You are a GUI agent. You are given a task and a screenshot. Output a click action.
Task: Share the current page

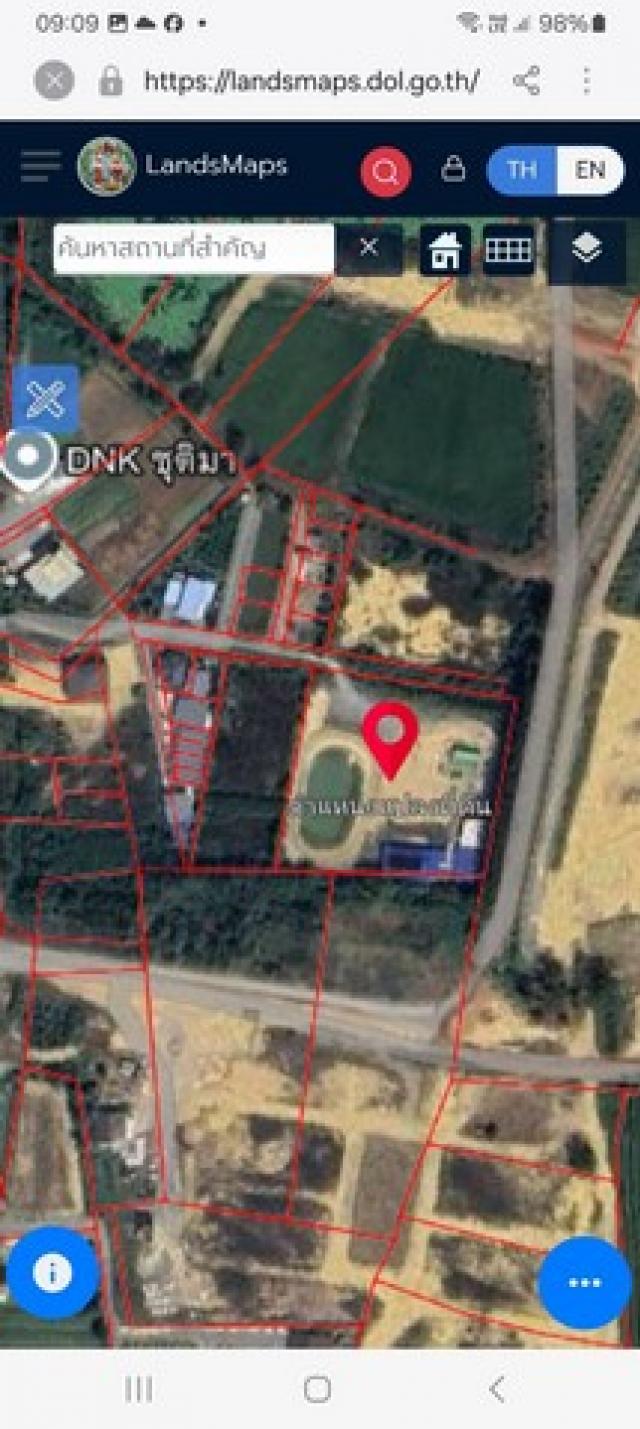527,81
